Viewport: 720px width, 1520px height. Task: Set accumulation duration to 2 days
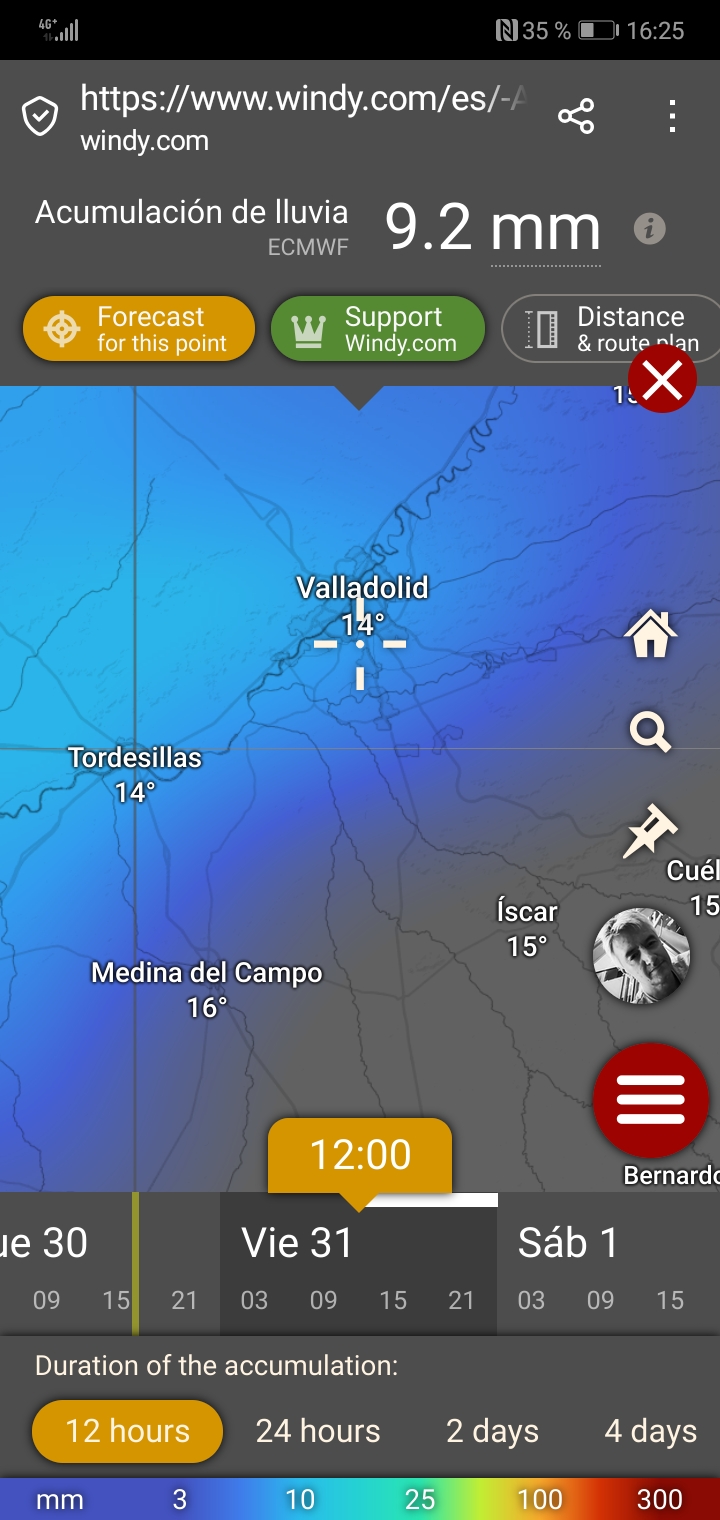click(x=492, y=1431)
